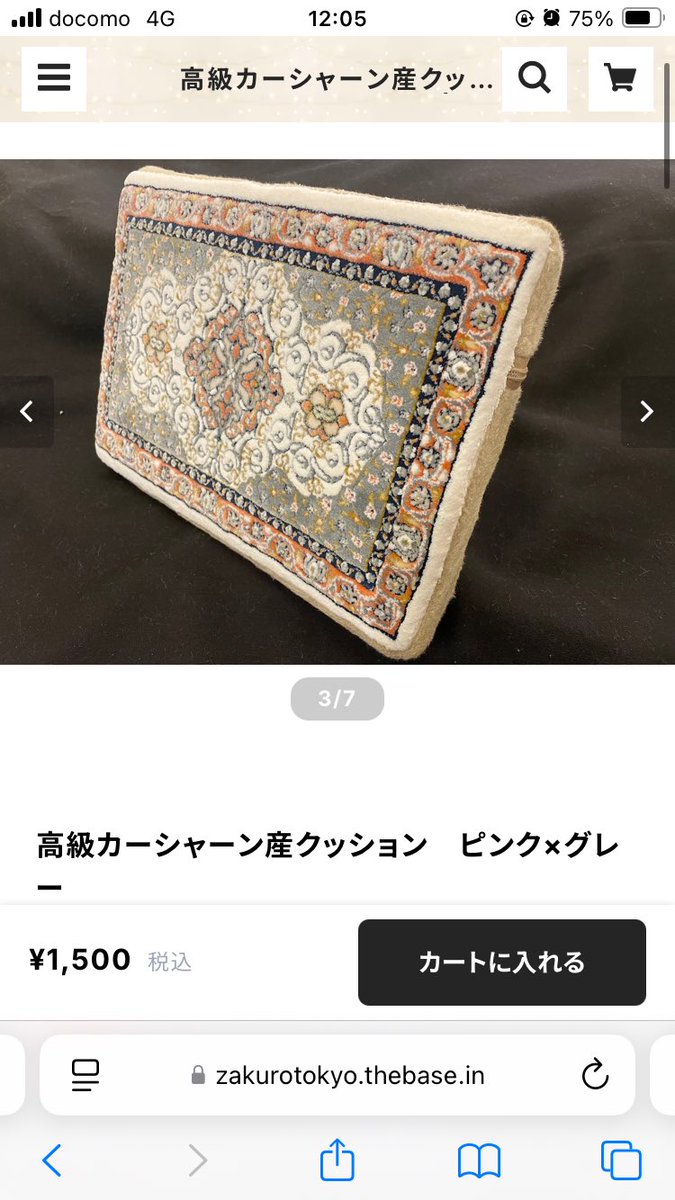The image size is (675, 1200).
Task: Tap the zakurotokyo.thebase.in address bar
Action: [x=337, y=1075]
